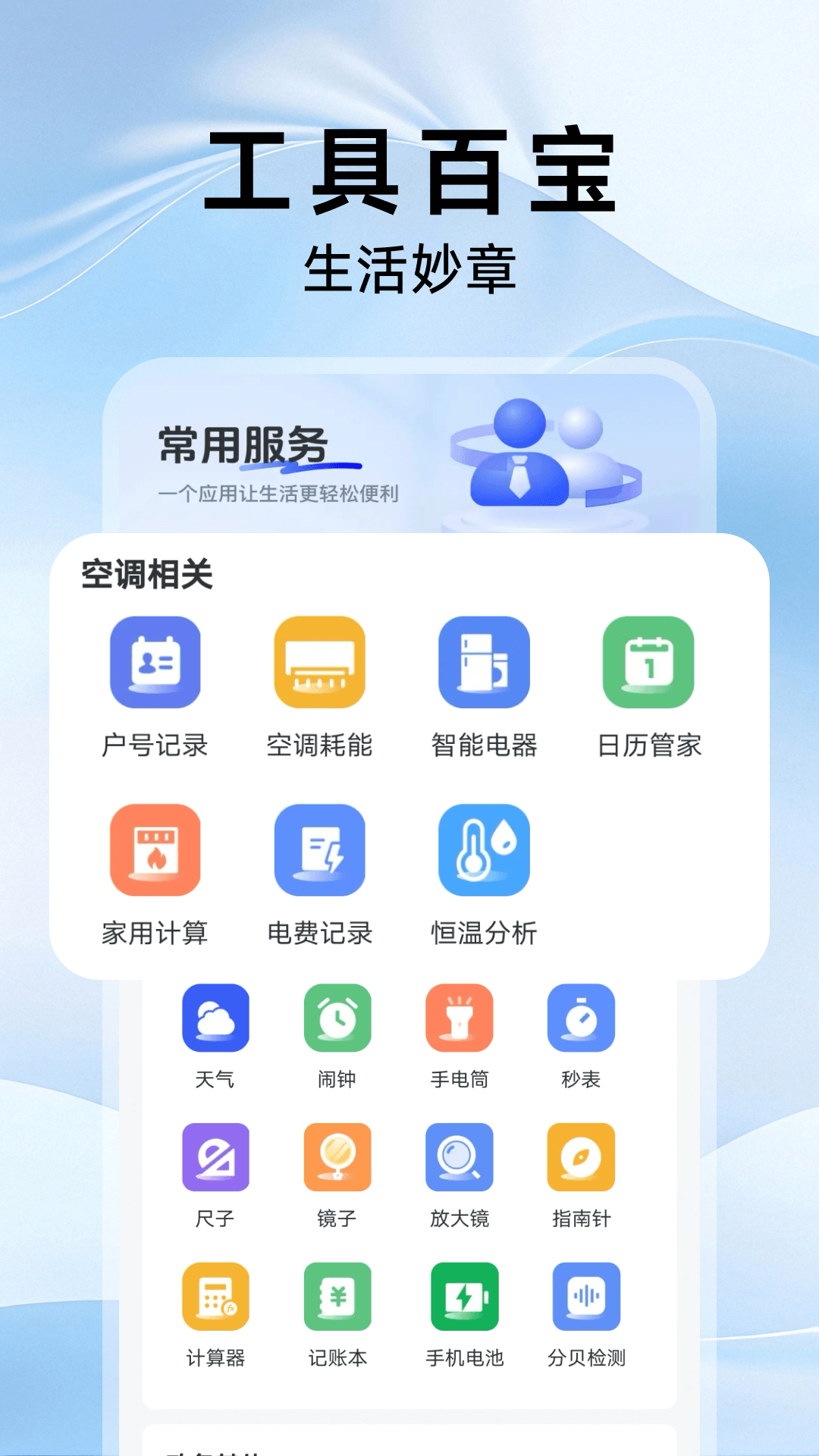Open the 闹钟 alarm clock
The image size is (819, 1456).
[337, 1020]
